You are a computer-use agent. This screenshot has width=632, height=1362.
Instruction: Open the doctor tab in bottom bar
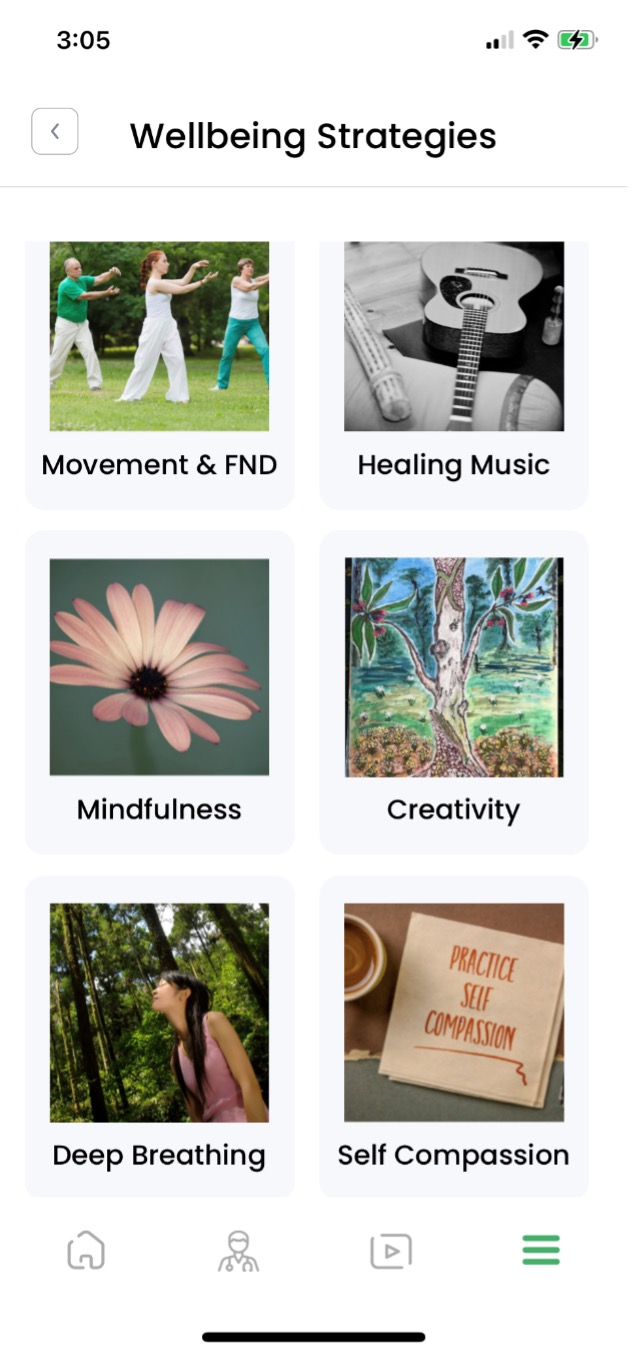[238, 1251]
